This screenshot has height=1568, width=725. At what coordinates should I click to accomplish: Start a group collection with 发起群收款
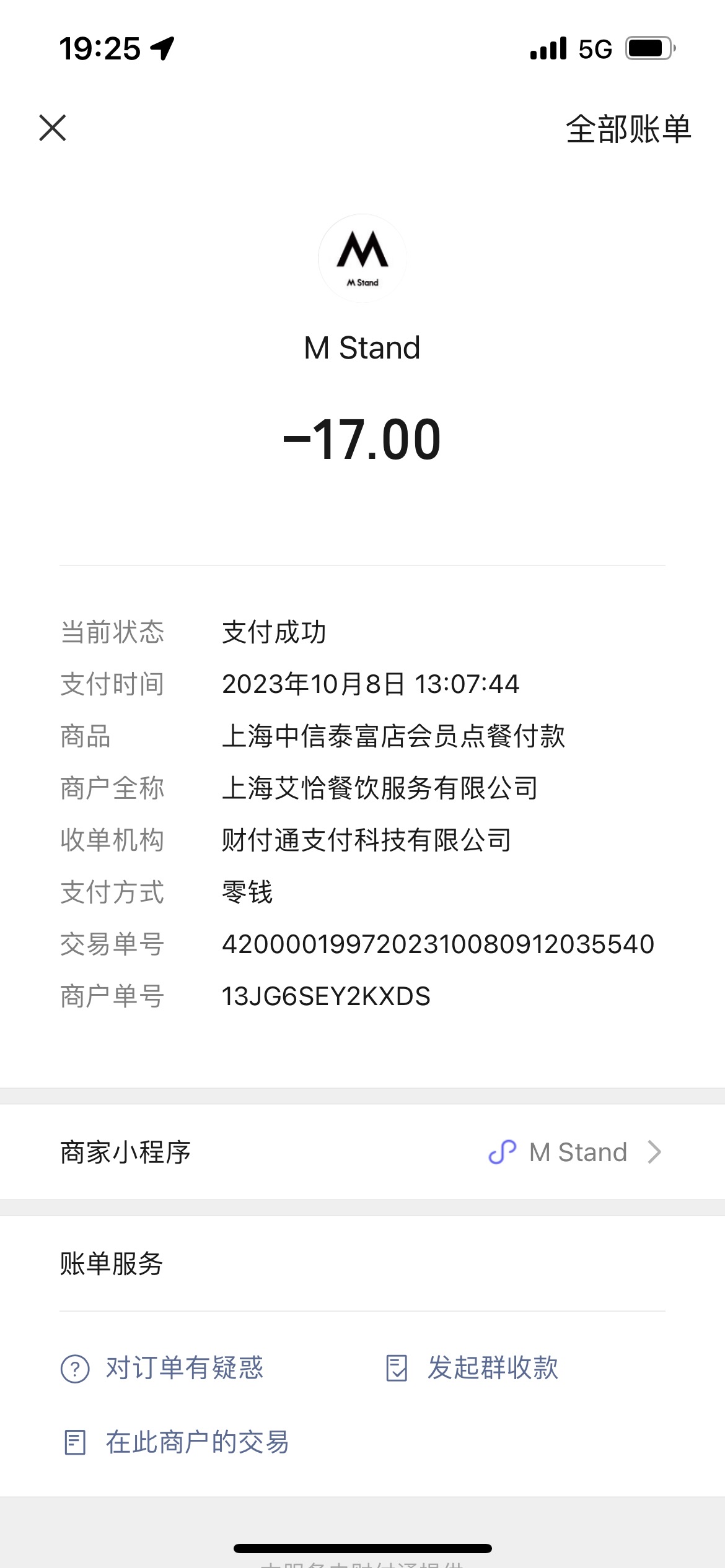click(472, 1367)
